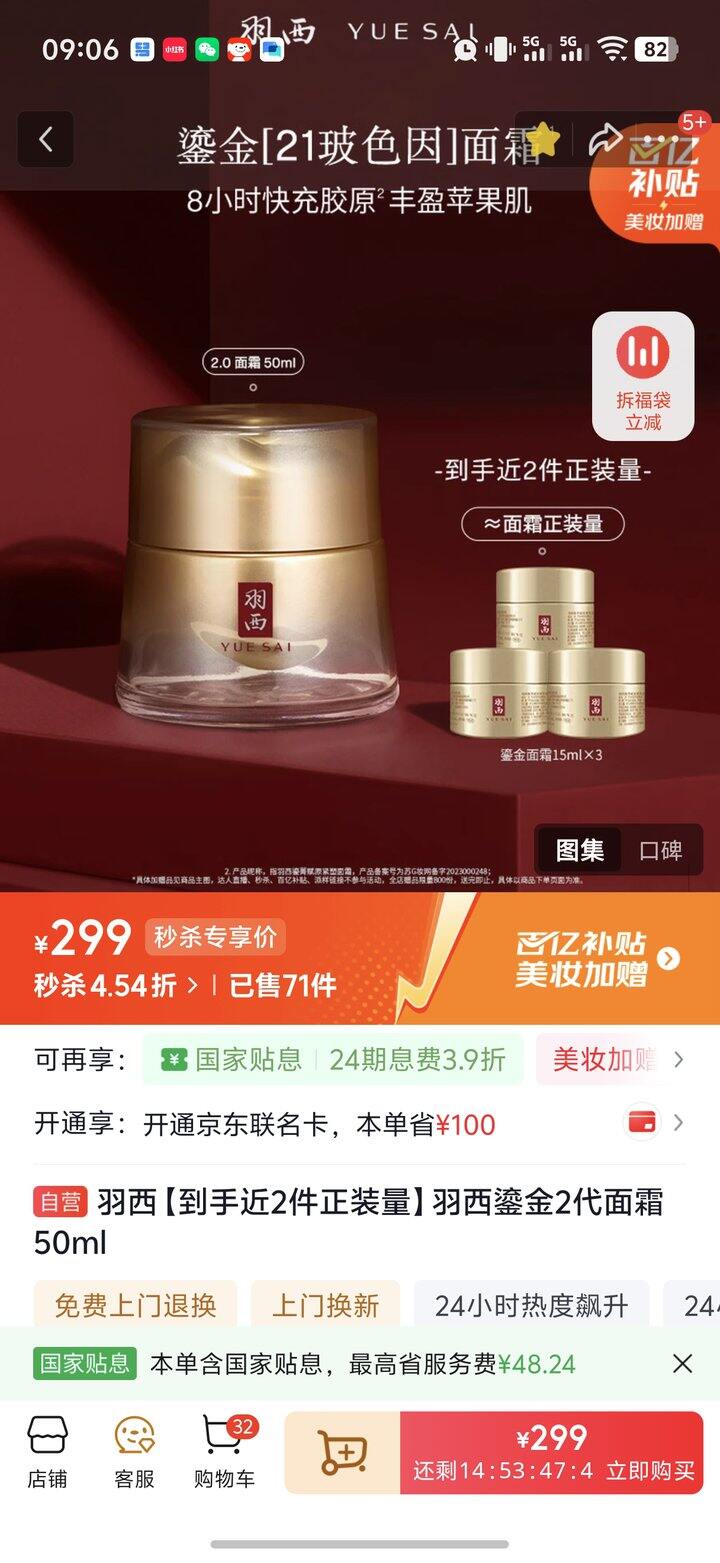Click the back arrow at top left
This screenshot has width=720, height=1563.
tap(46, 140)
